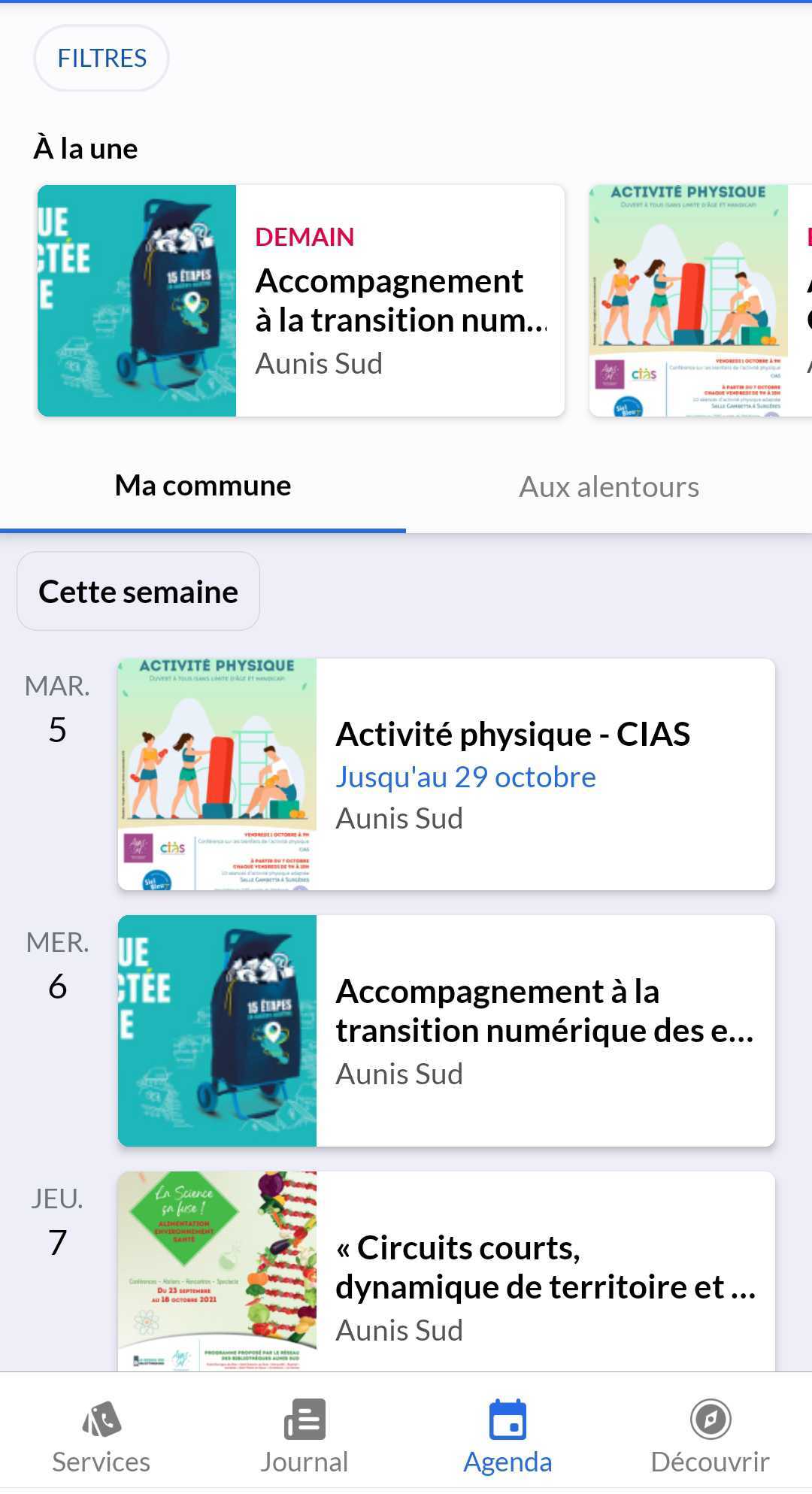Open the Activité physique - CIAS event
812x1494 pixels.
tap(446, 774)
